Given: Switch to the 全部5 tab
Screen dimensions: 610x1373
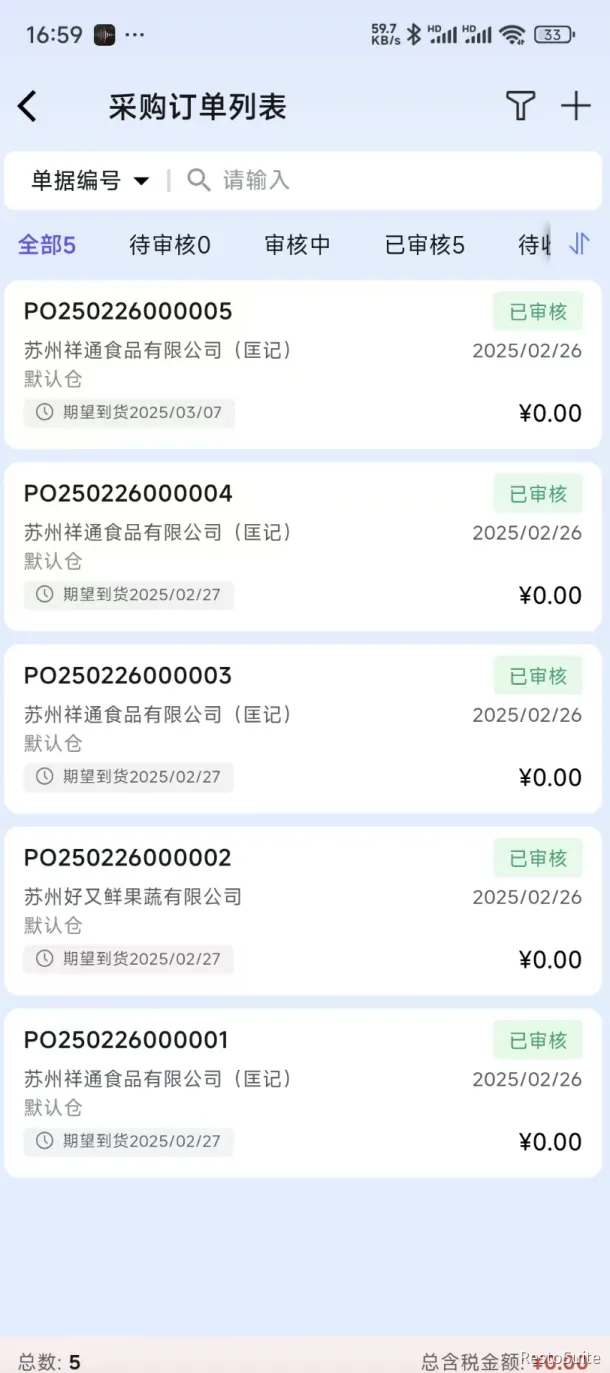Looking at the screenshot, I should [x=47, y=245].
